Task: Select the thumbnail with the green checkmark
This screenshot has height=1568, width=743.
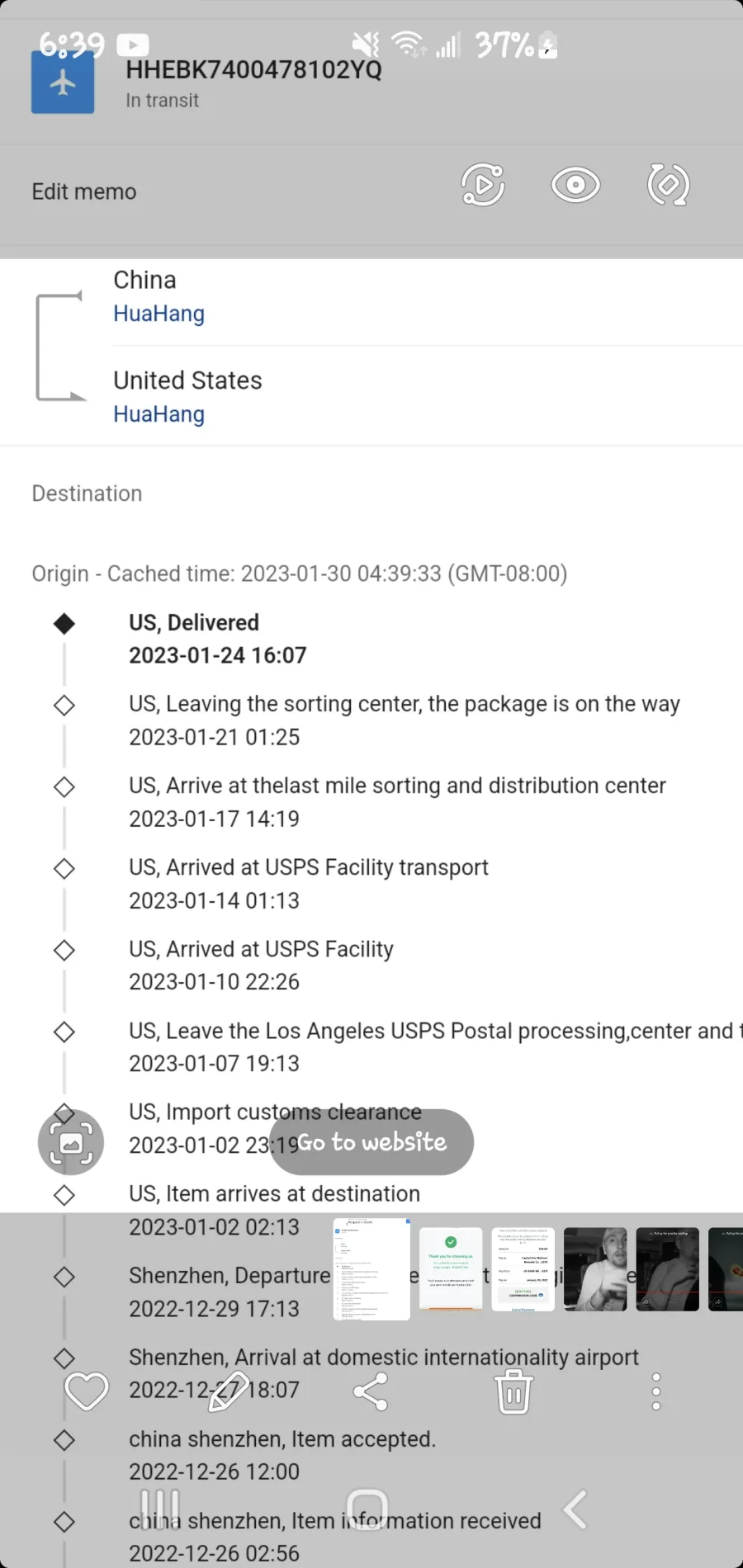Action: 451,1269
